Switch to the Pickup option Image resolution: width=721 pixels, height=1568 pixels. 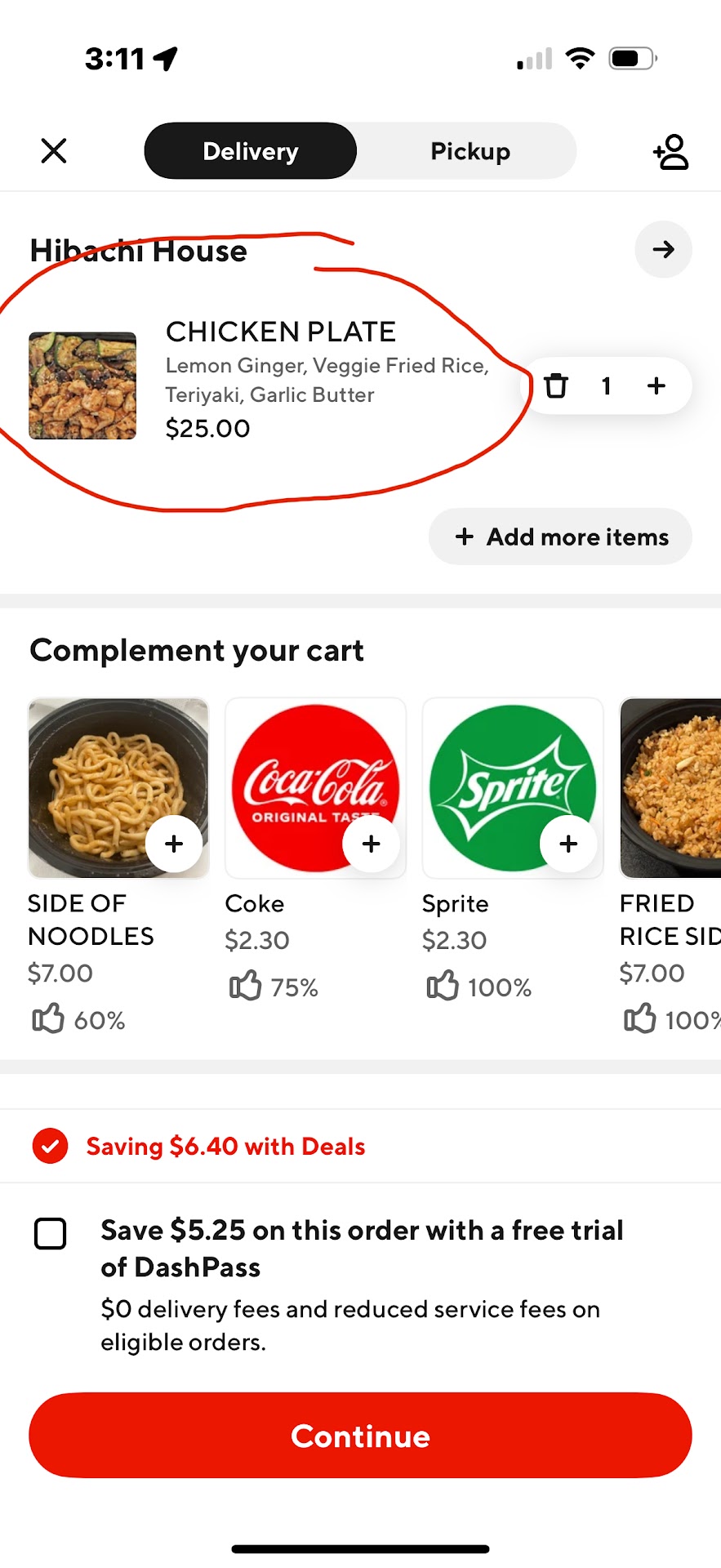tap(470, 151)
